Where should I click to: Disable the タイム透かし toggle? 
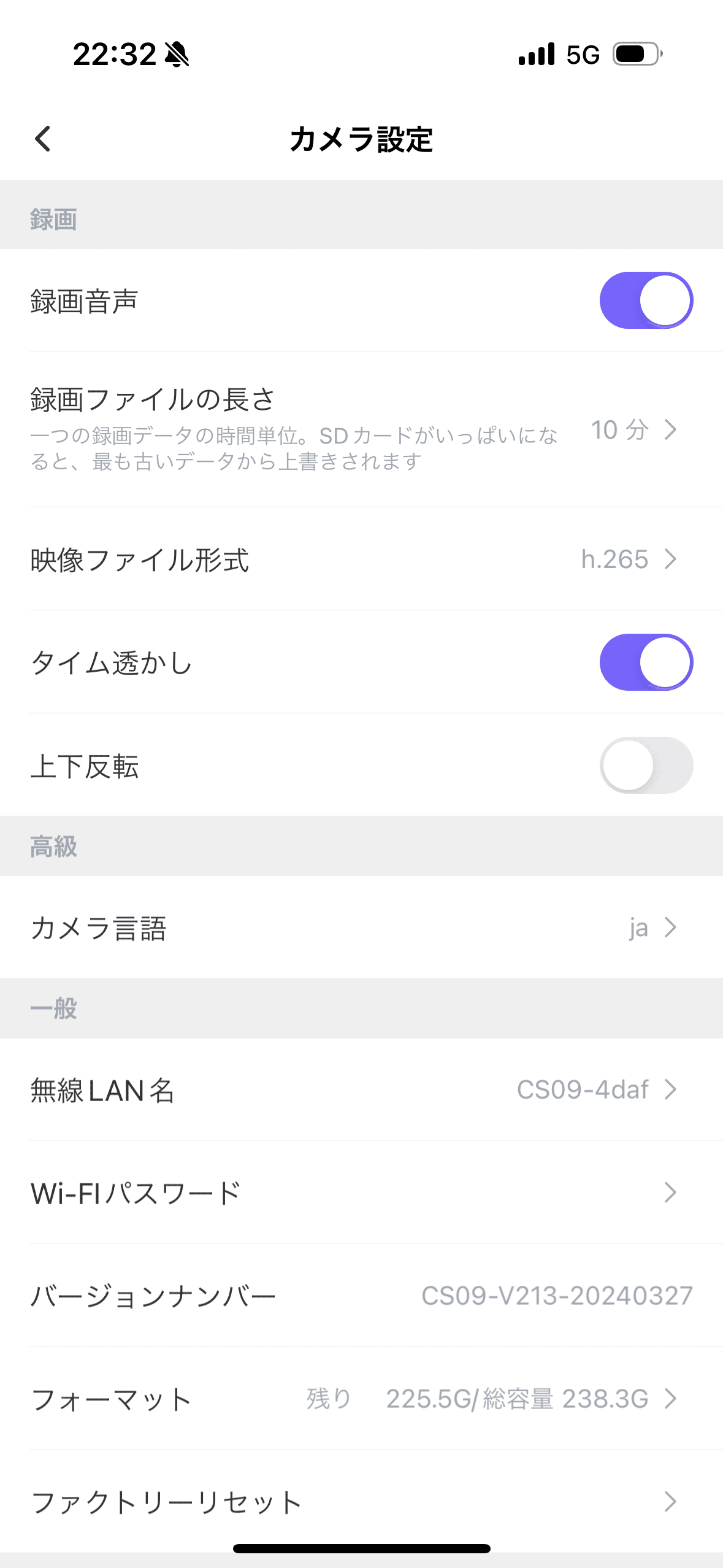coord(646,663)
